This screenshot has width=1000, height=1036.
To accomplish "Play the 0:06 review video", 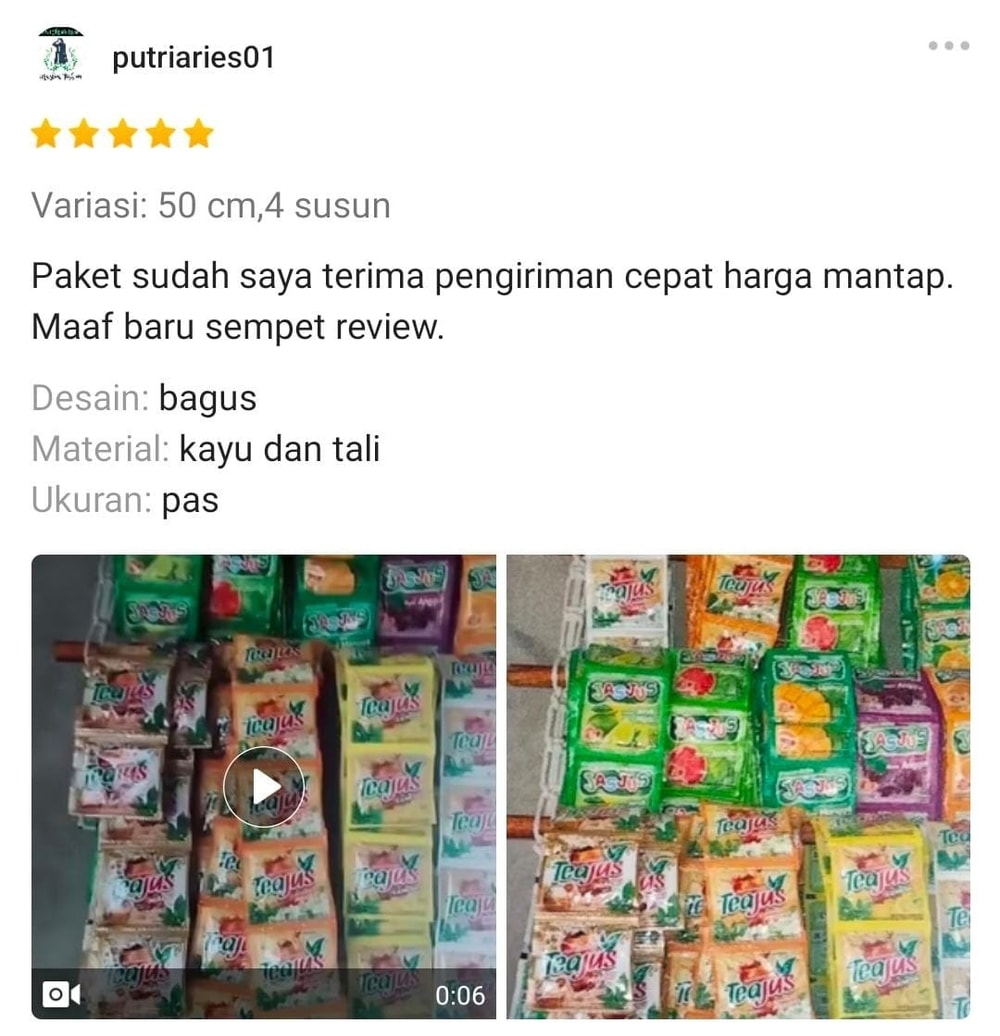I will click(x=264, y=787).
